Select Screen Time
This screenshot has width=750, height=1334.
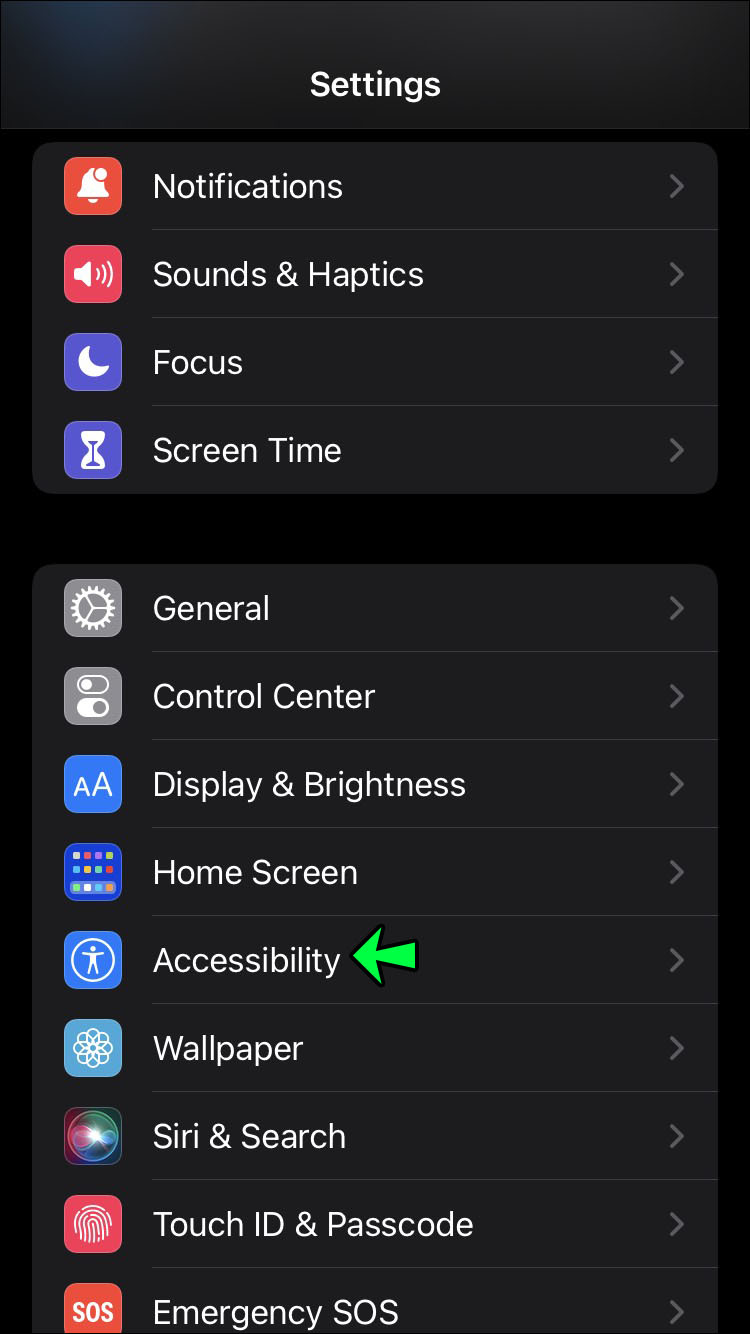(x=375, y=451)
